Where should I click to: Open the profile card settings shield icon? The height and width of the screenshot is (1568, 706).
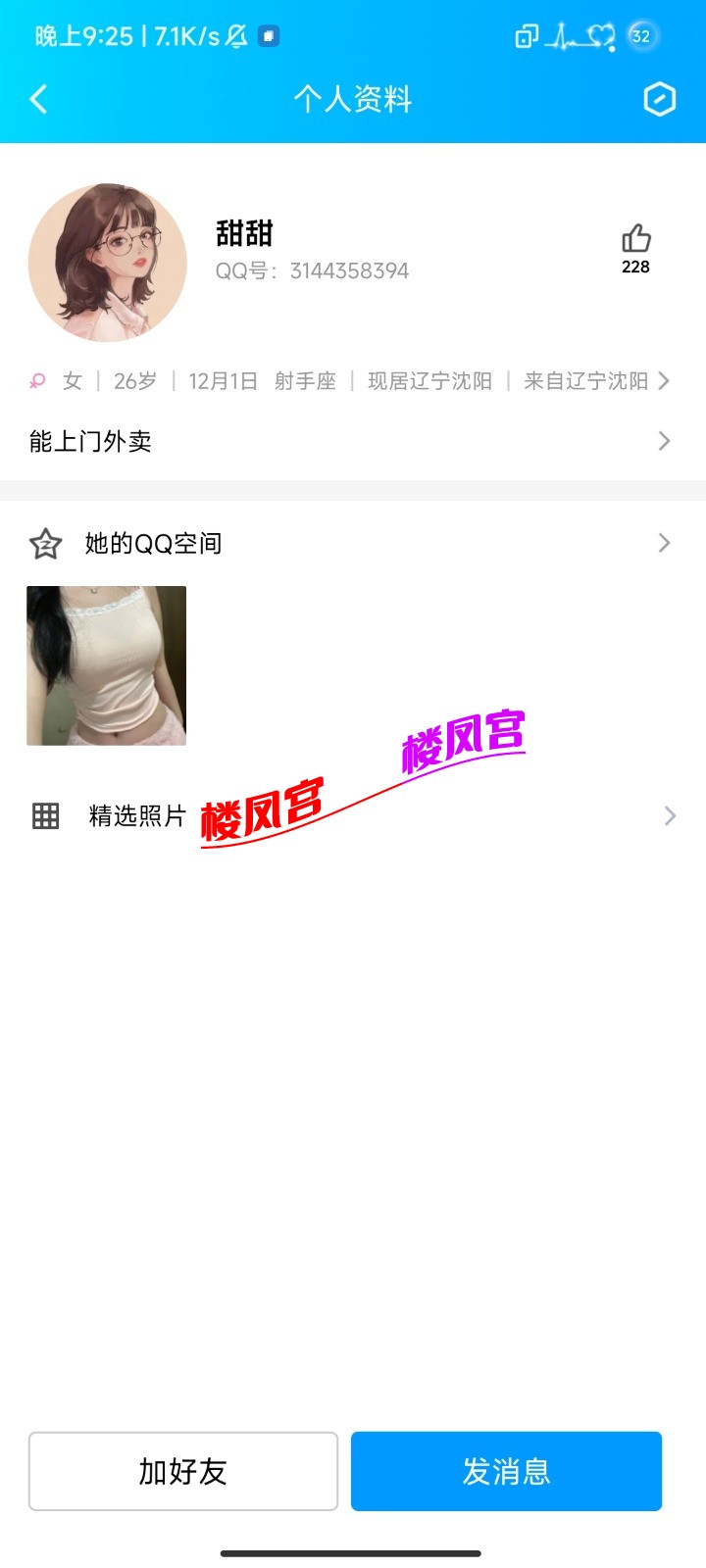tap(659, 99)
